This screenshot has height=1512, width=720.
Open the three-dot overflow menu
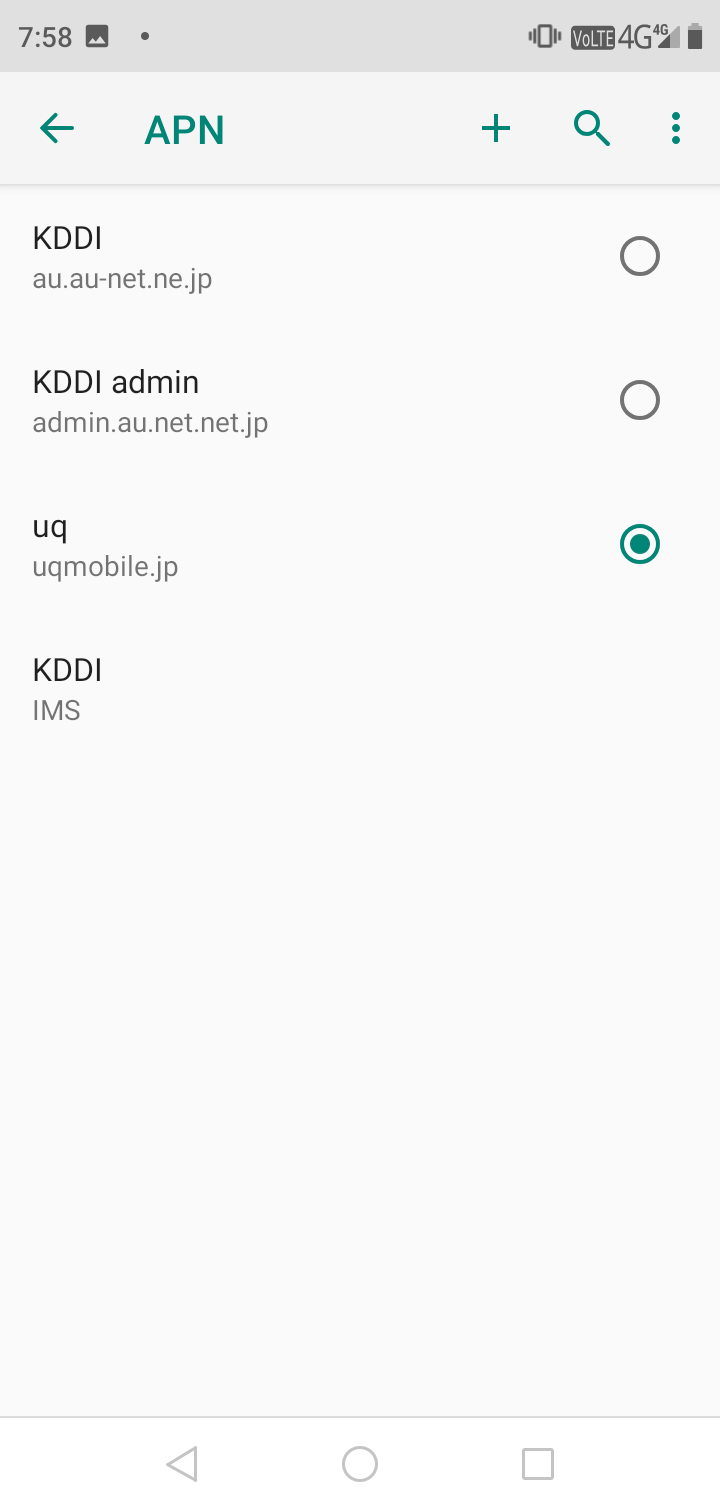point(676,128)
